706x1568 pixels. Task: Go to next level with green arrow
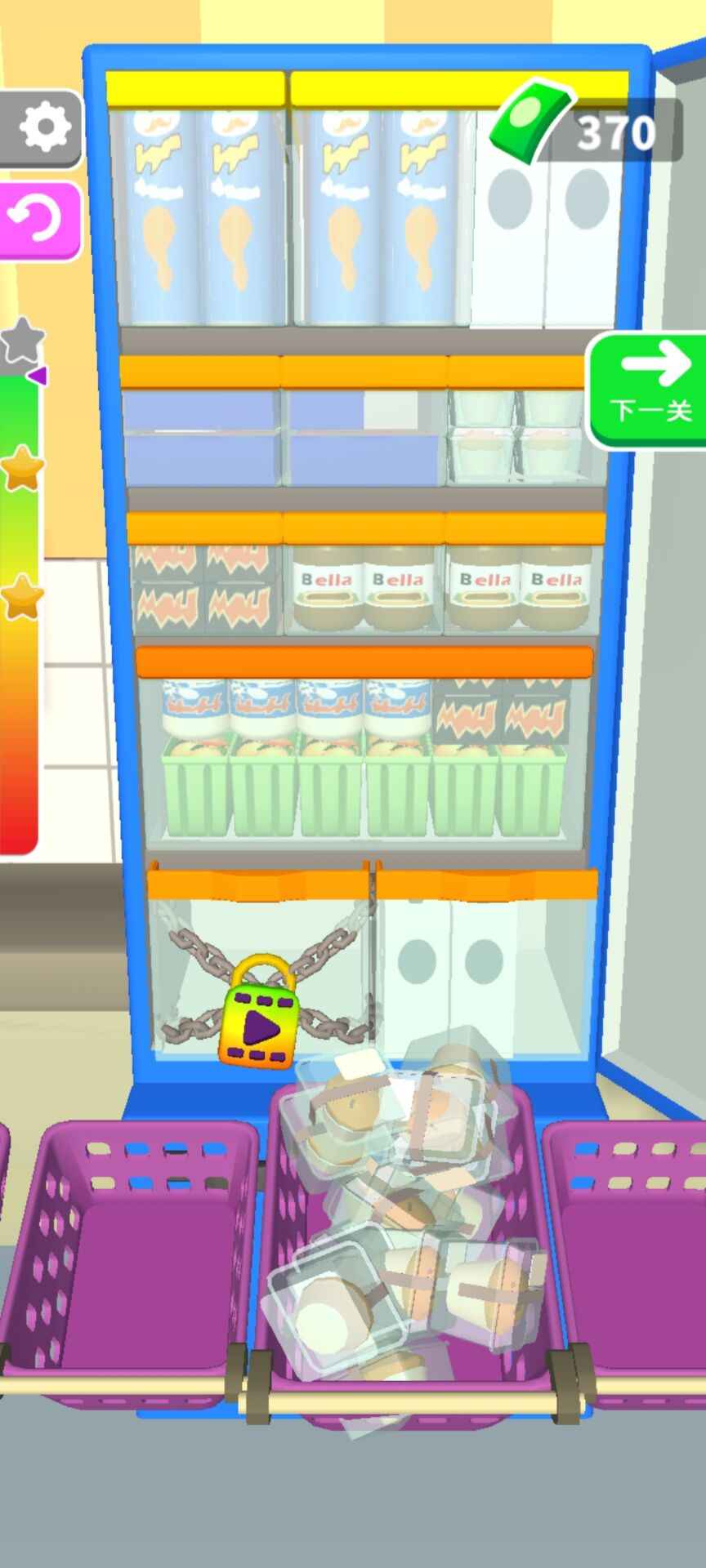650,390
